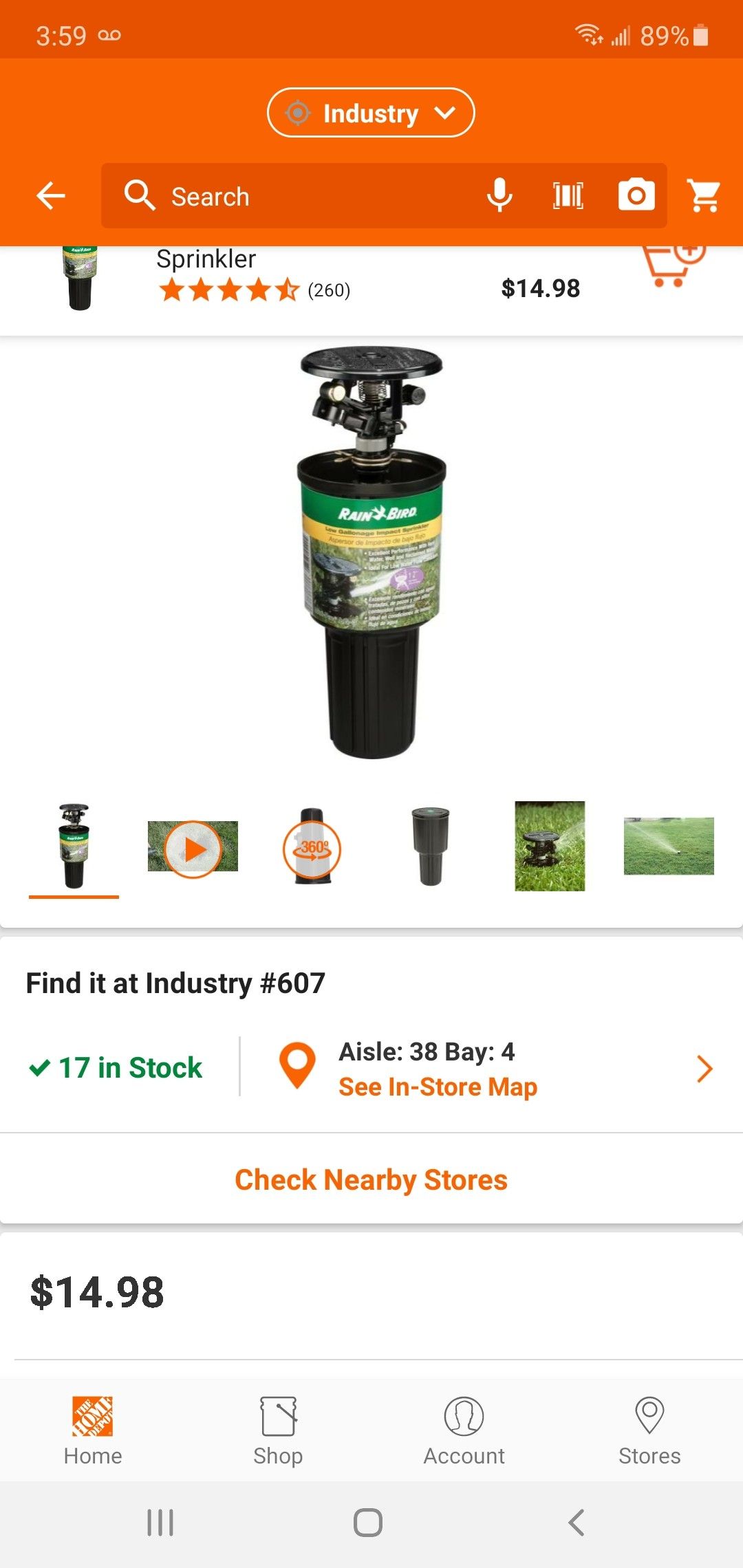Switch to the Home tab
The width and height of the screenshot is (743, 1568).
tap(93, 1429)
